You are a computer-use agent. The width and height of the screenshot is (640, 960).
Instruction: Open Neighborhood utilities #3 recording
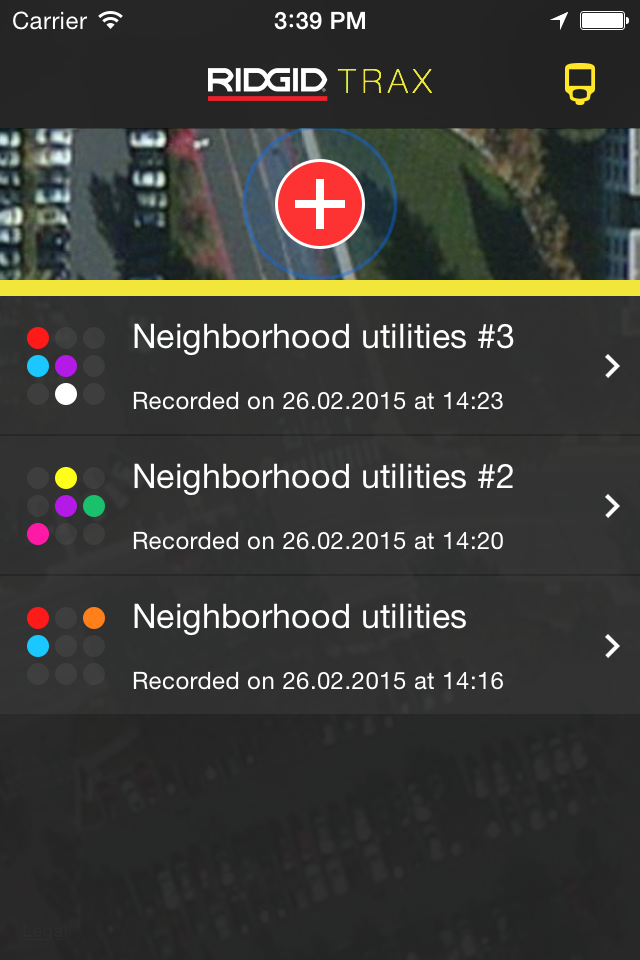click(x=320, y=366)
